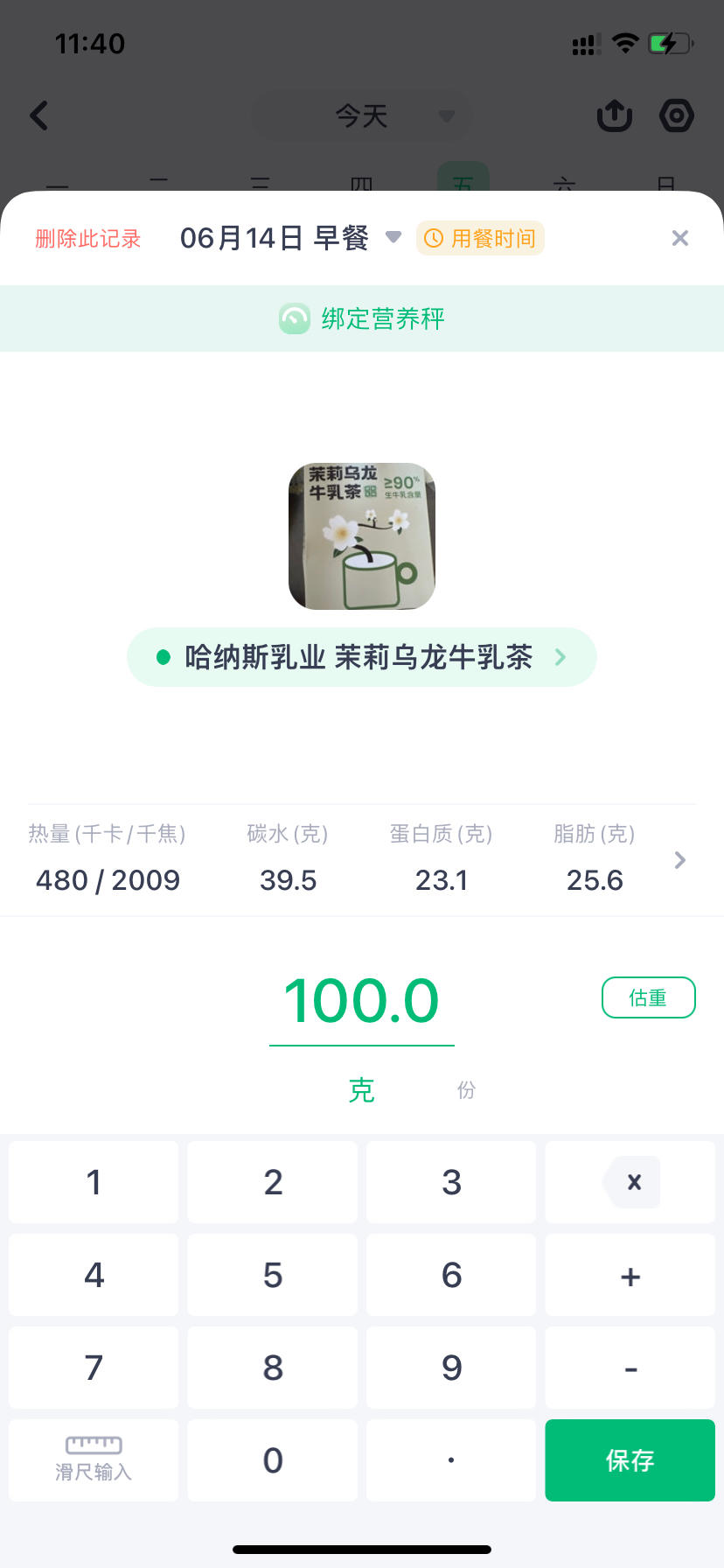Close the food record sheet

[x=679, y=238]
